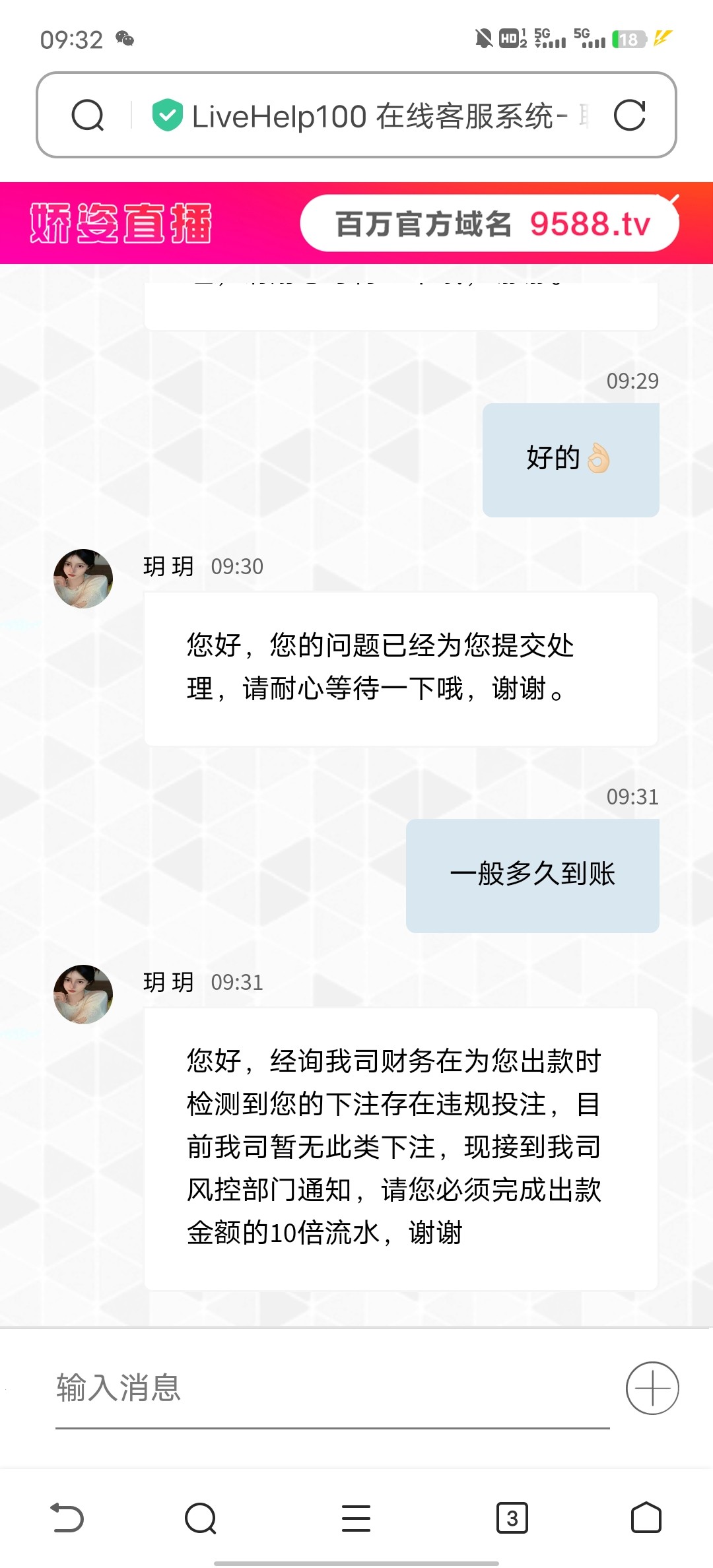The height and width of the screenshot is (1568, 713).
Task: Tap the browser address bar search icon
Action: (88, 115)
